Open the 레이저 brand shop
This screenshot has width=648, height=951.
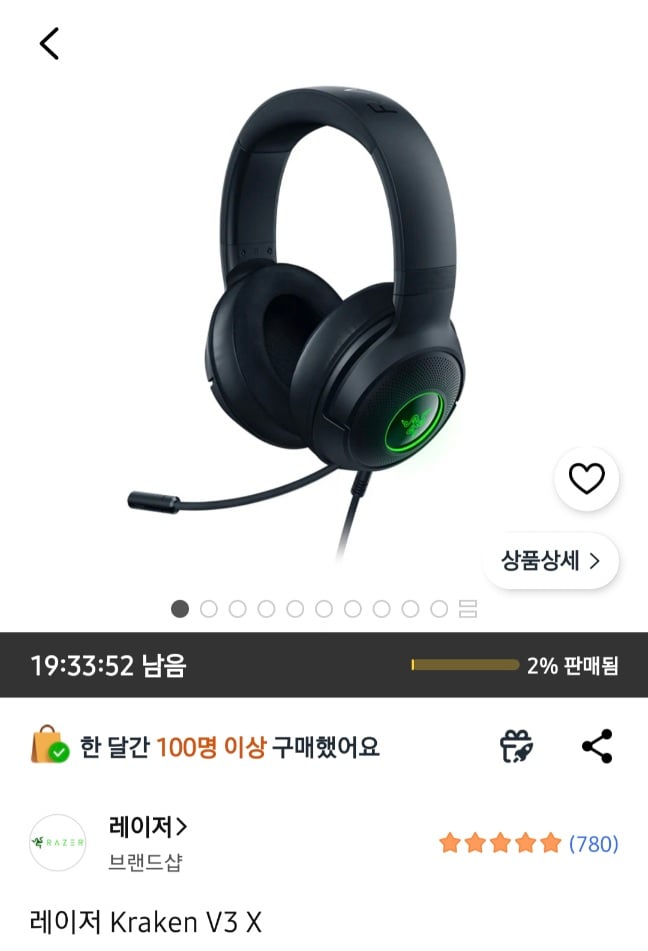pyautogui.click(x=148, y=828)
